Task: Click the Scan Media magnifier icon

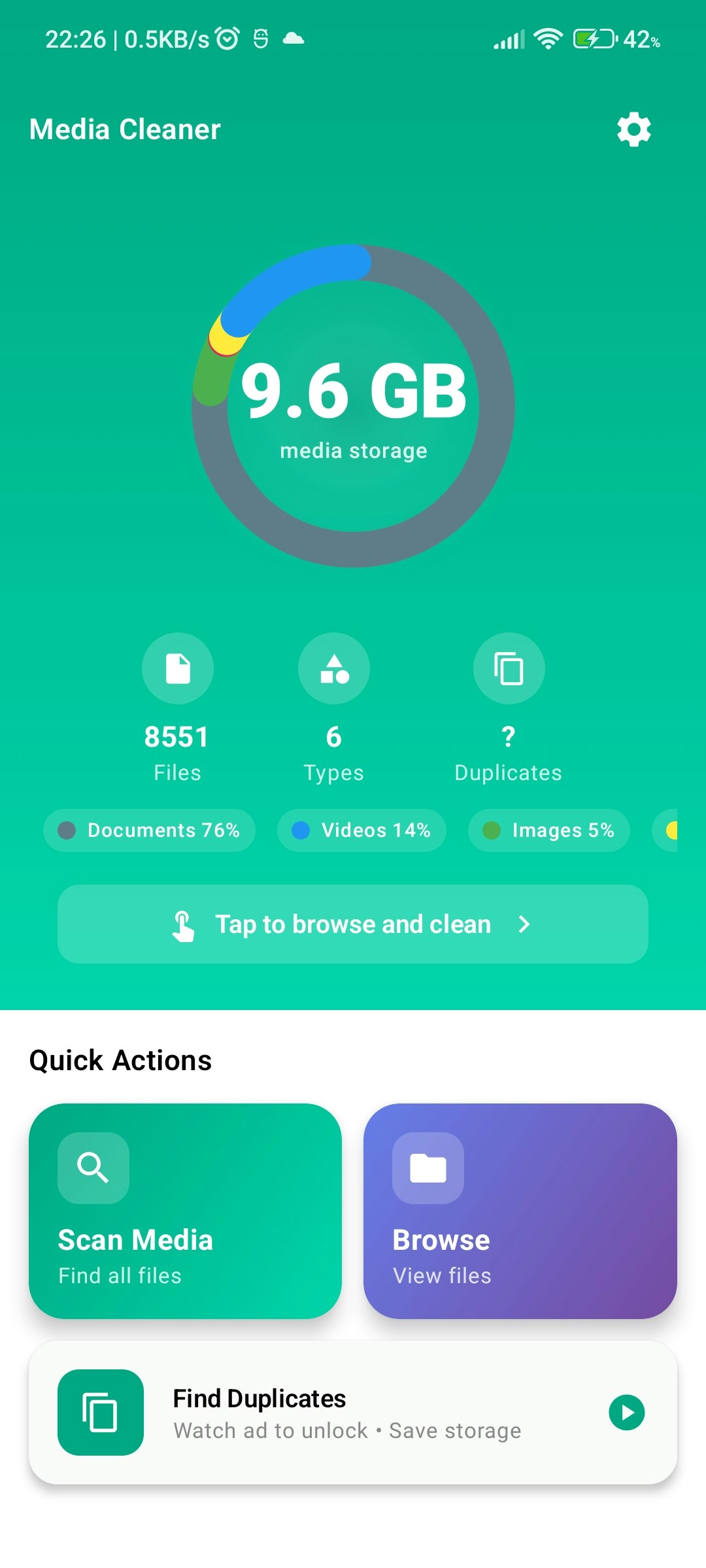Action: click(93, 1168)
